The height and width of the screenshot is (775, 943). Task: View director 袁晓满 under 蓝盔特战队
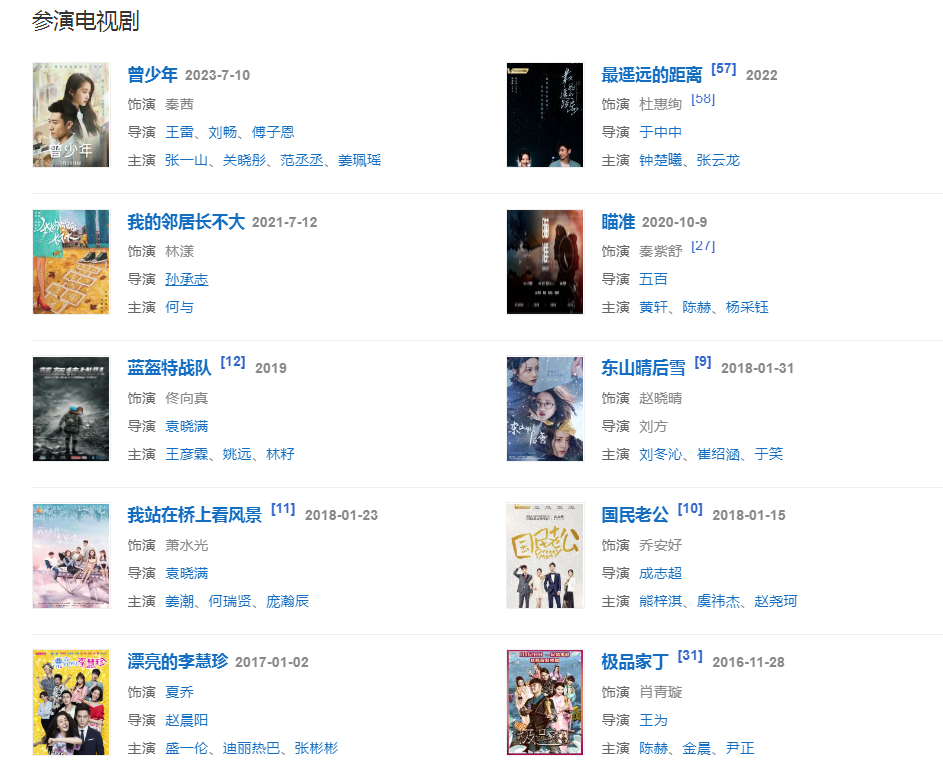click(x=187, y=426)
